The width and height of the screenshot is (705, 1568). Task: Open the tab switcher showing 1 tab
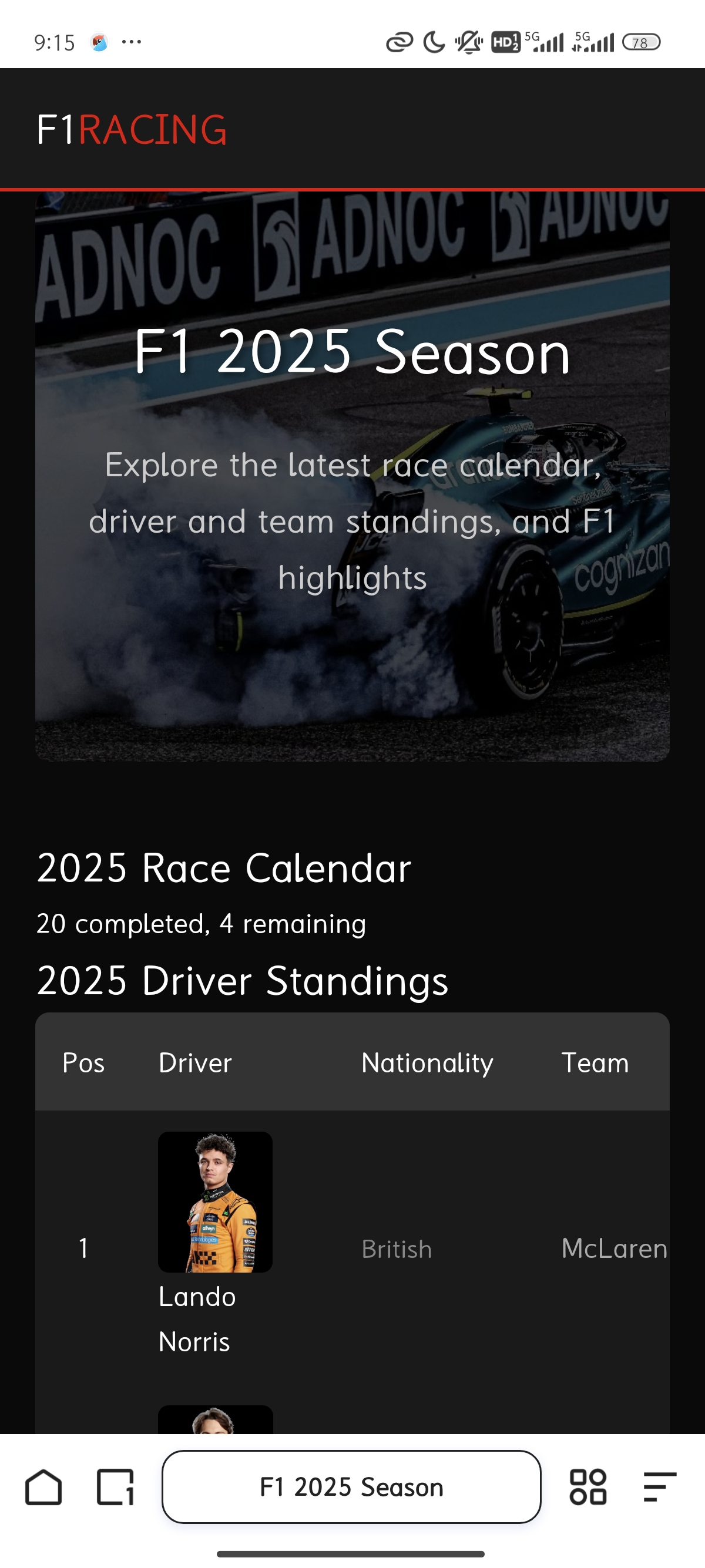click(x=116, y=1488)
